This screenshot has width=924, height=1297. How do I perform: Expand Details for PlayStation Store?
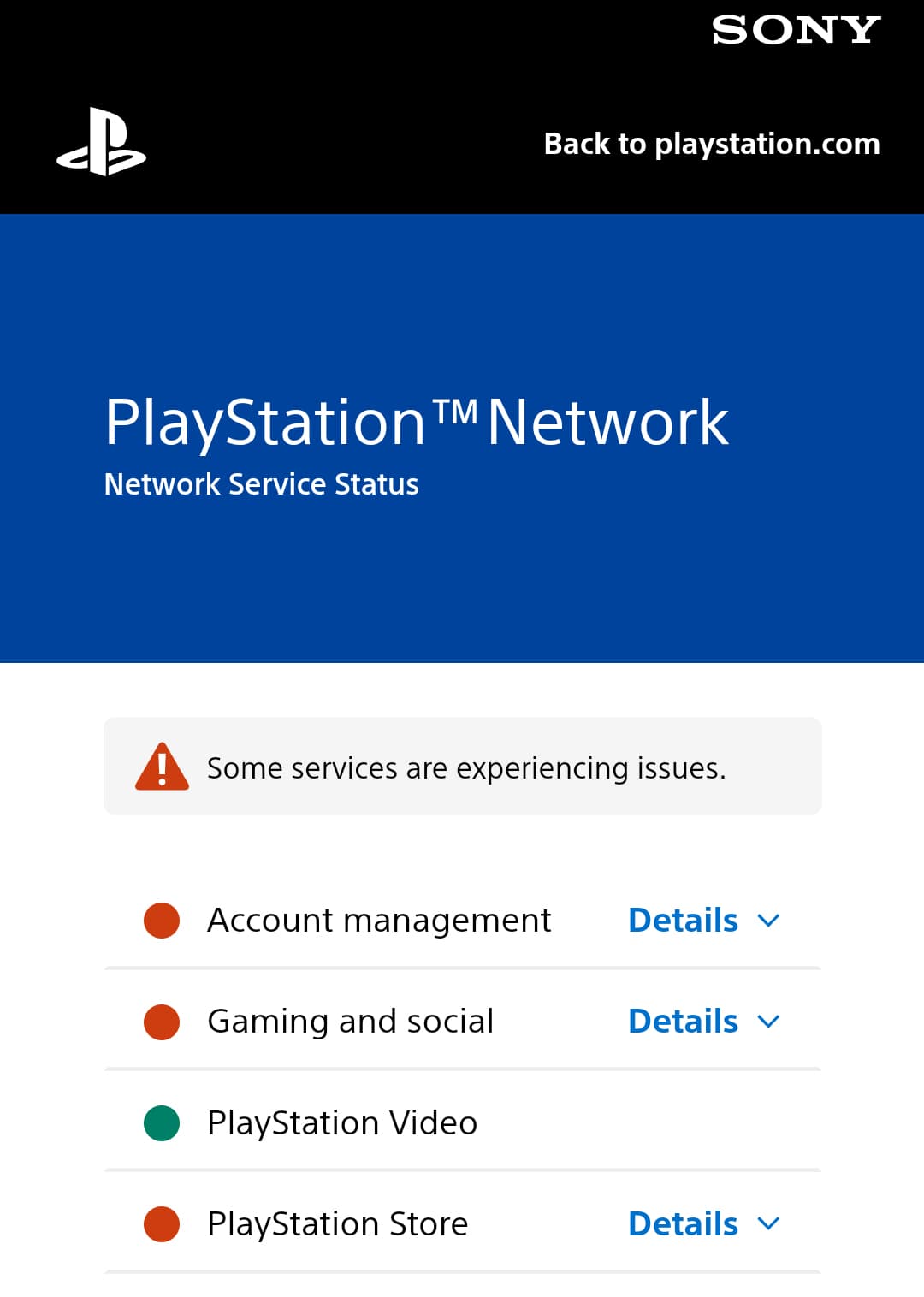pos(703,1224)
